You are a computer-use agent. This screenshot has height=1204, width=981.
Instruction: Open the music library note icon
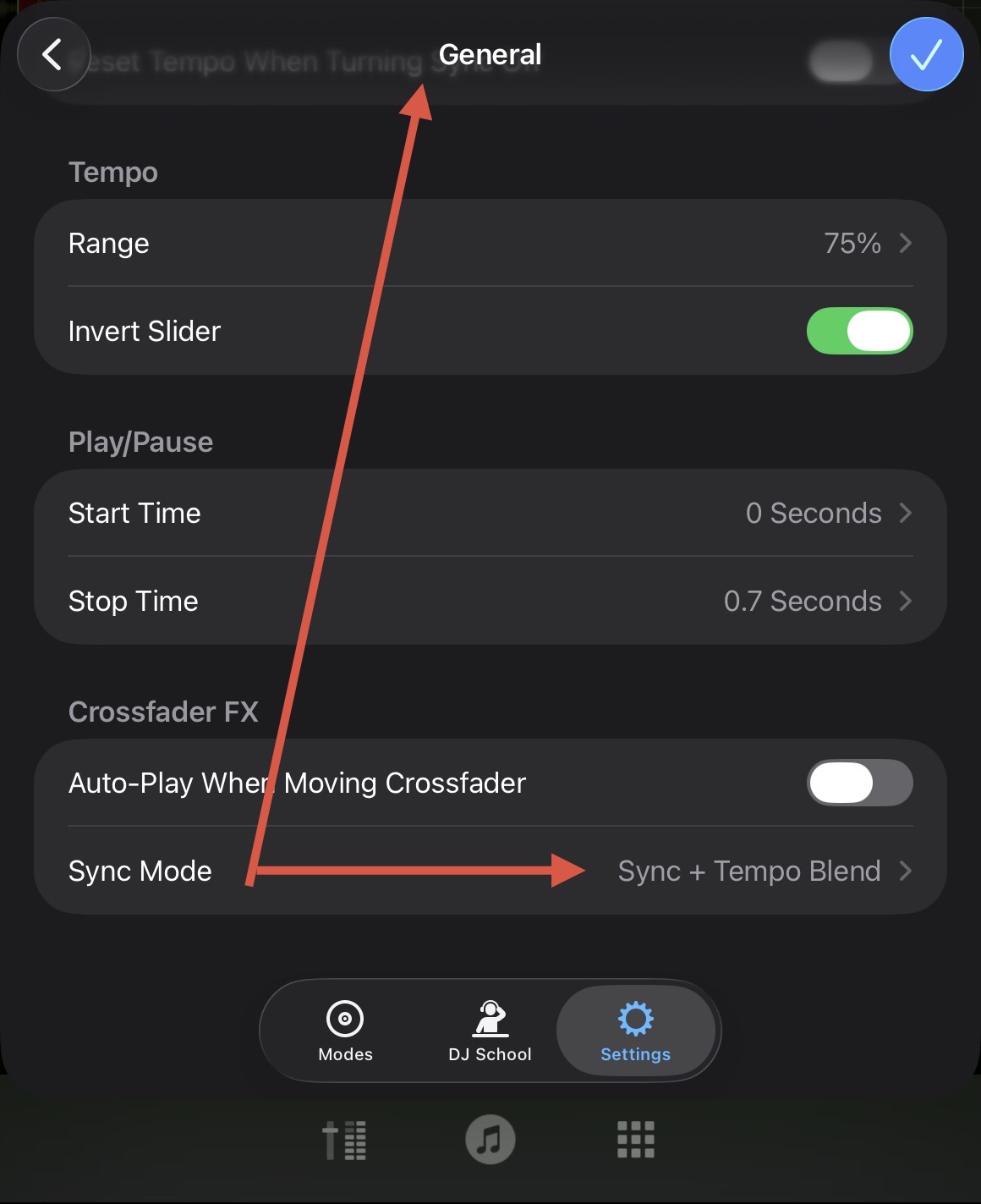click(490, 1140)
